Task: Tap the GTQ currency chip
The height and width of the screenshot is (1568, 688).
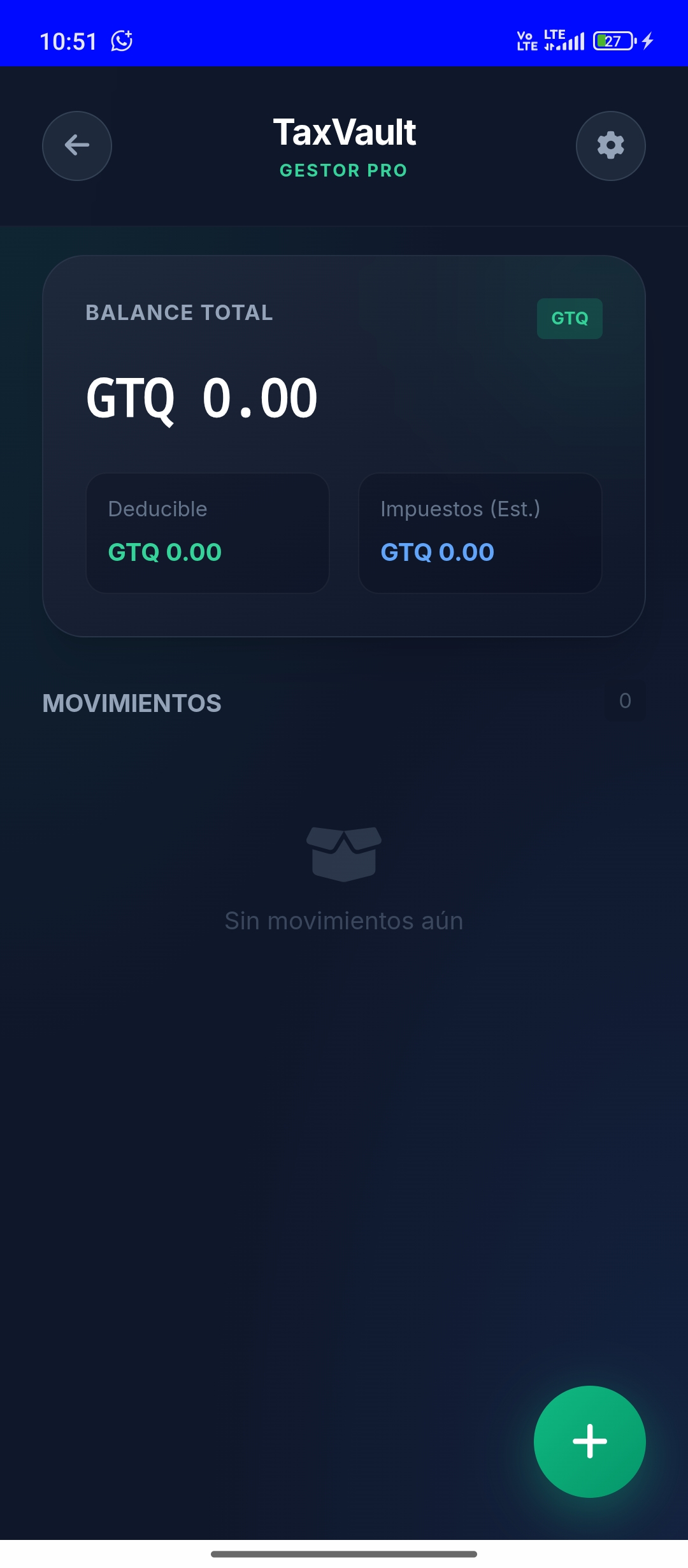Action: (570, 318)
